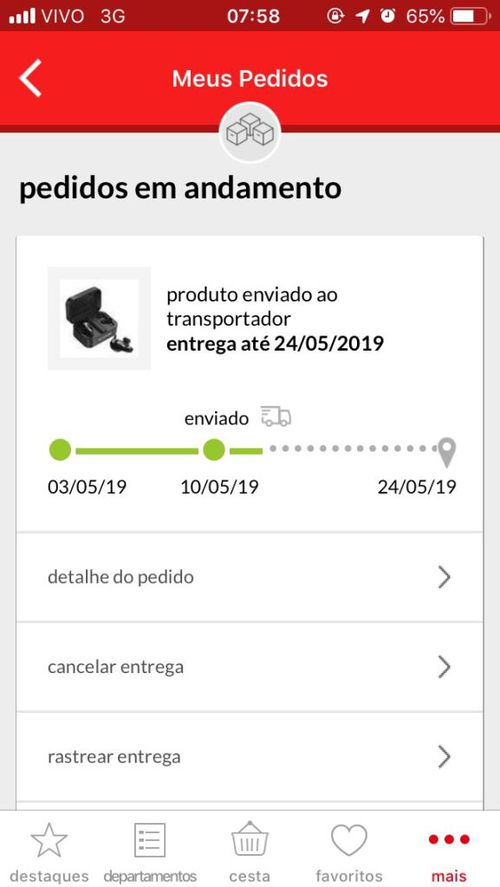Go back from Meus Pedidos
This screenshot has width=500, height=887.
[x=31, y=78]
